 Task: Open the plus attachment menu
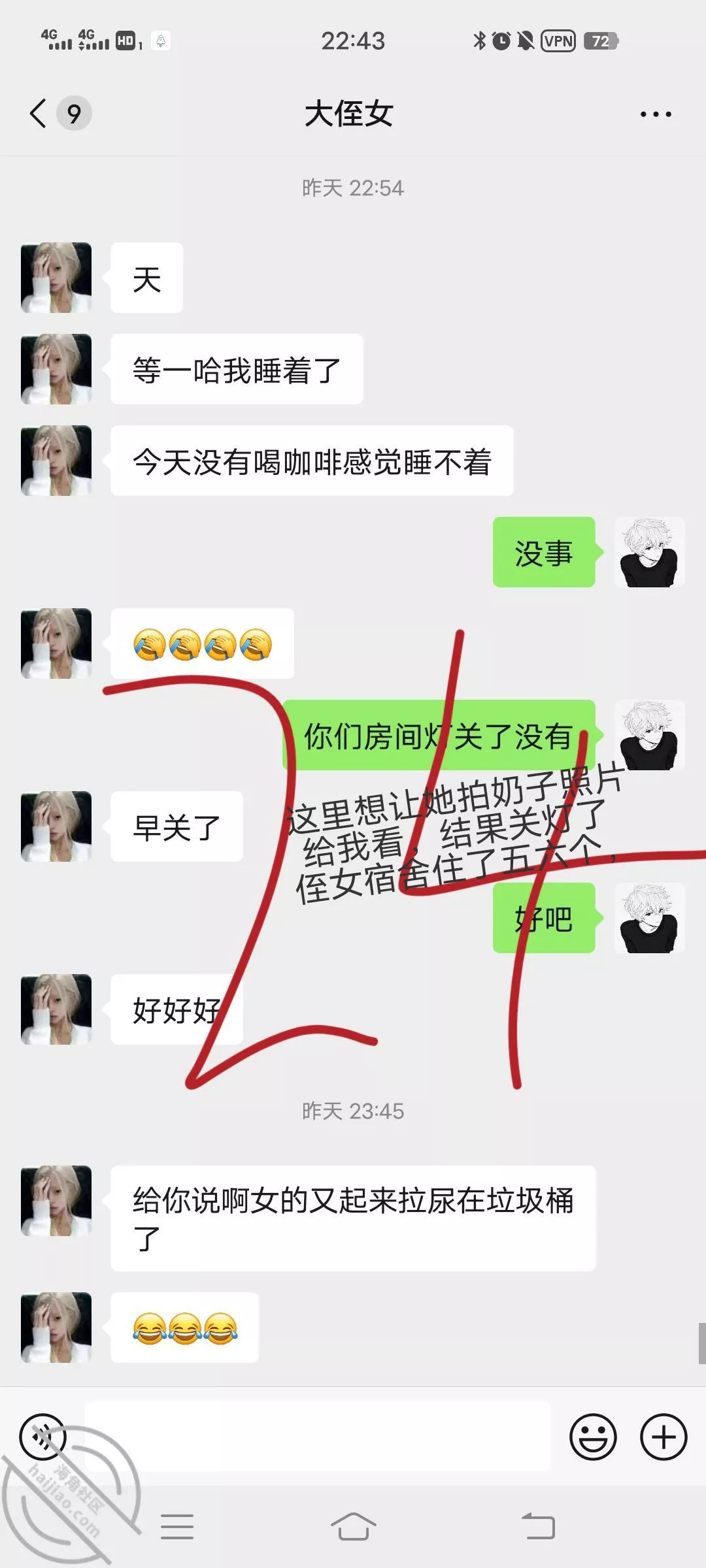tap(664, 1437)
